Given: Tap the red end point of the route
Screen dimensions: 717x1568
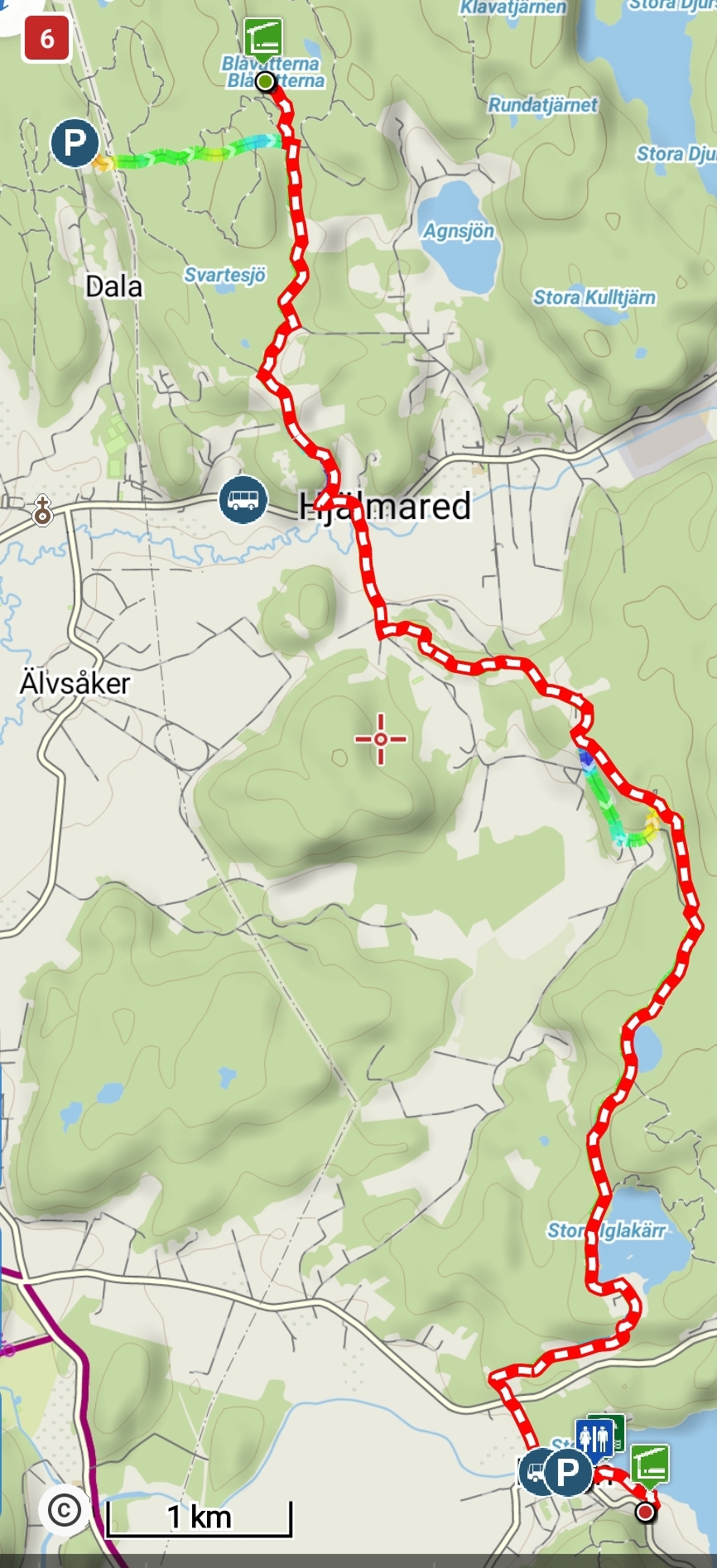Looking at the screenshot, I should pyautogui.click(x=645, y=1513).
